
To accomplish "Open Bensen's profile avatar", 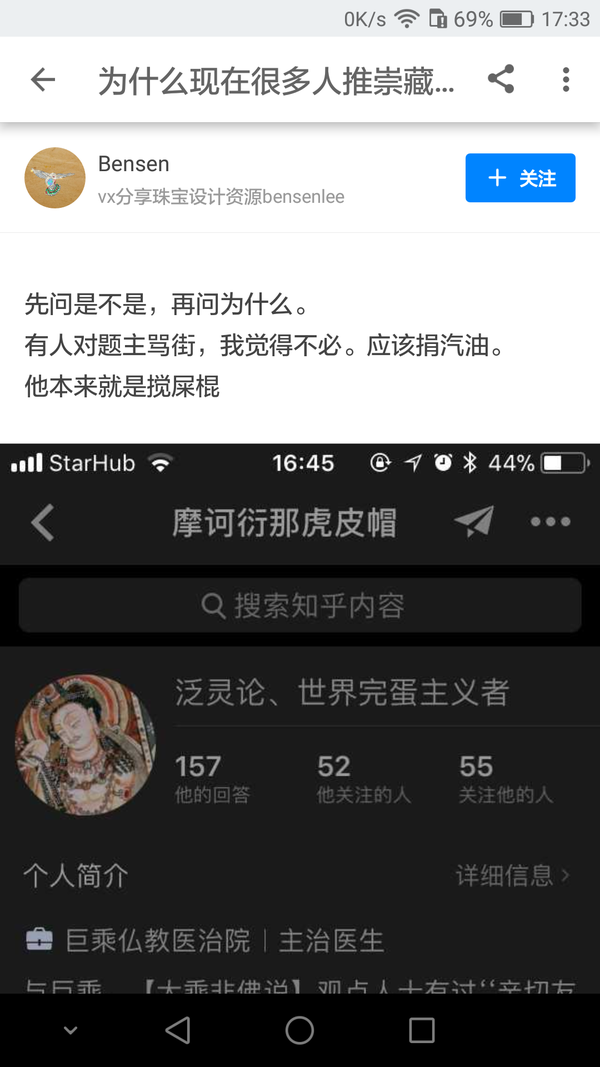I will [54, 178].
